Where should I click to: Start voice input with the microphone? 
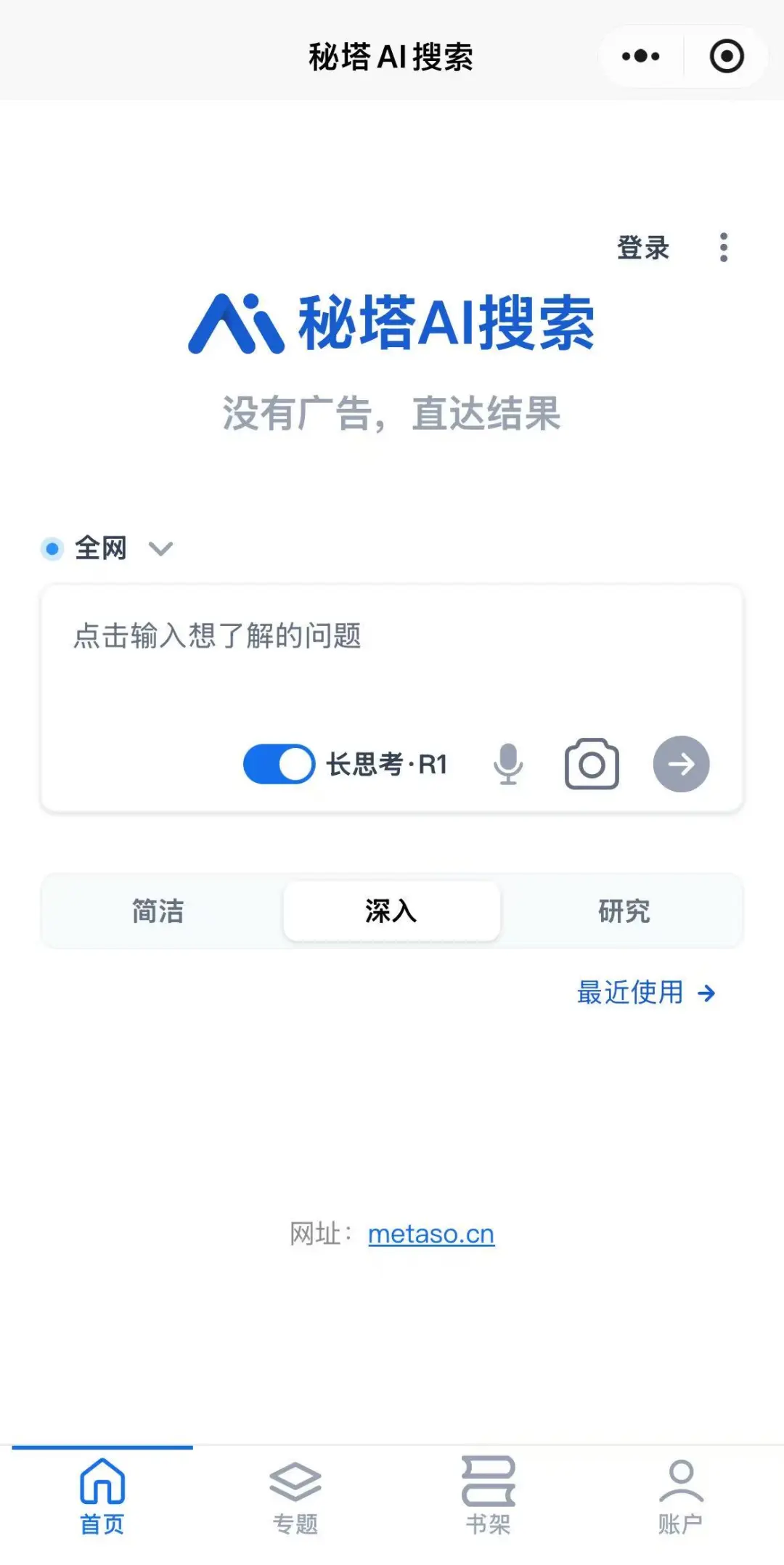point(508,764)
